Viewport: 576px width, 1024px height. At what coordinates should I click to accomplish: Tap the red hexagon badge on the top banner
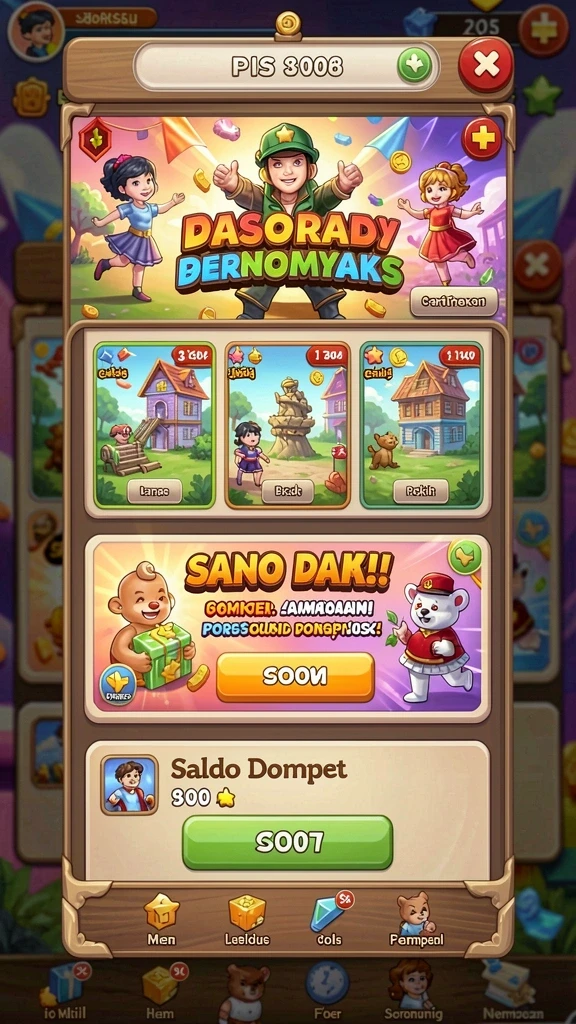95,140
